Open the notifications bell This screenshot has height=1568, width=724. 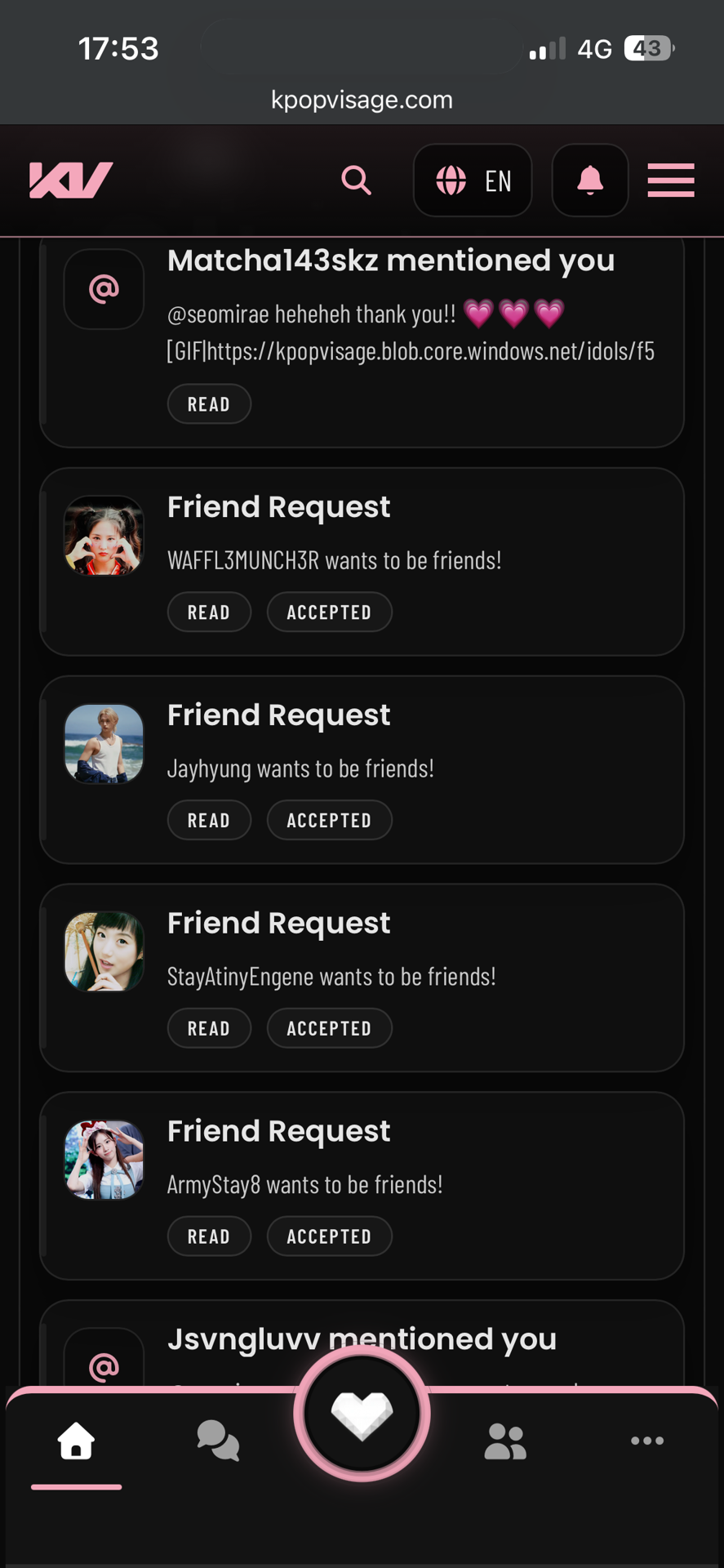click(589, 180)
